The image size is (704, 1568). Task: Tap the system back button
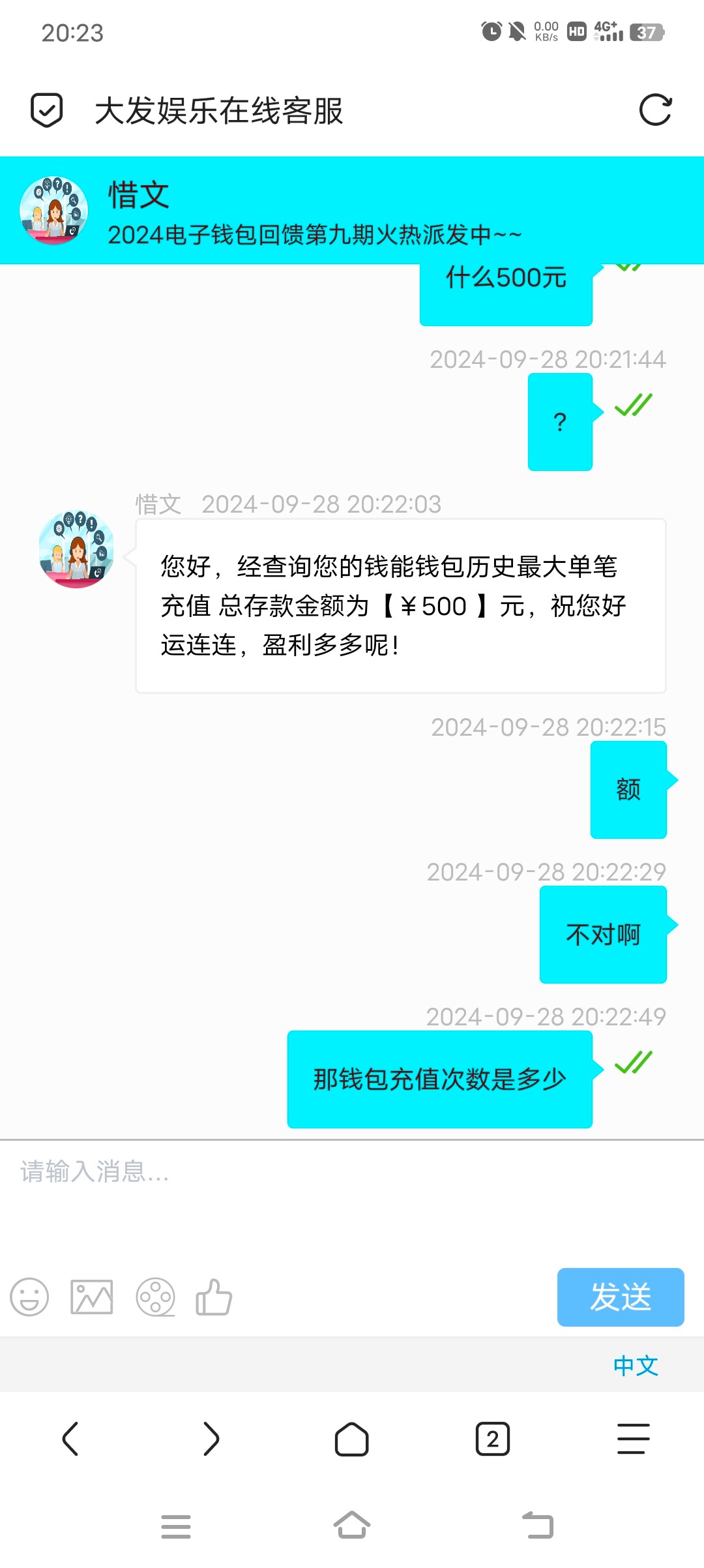coord(538,1526)
